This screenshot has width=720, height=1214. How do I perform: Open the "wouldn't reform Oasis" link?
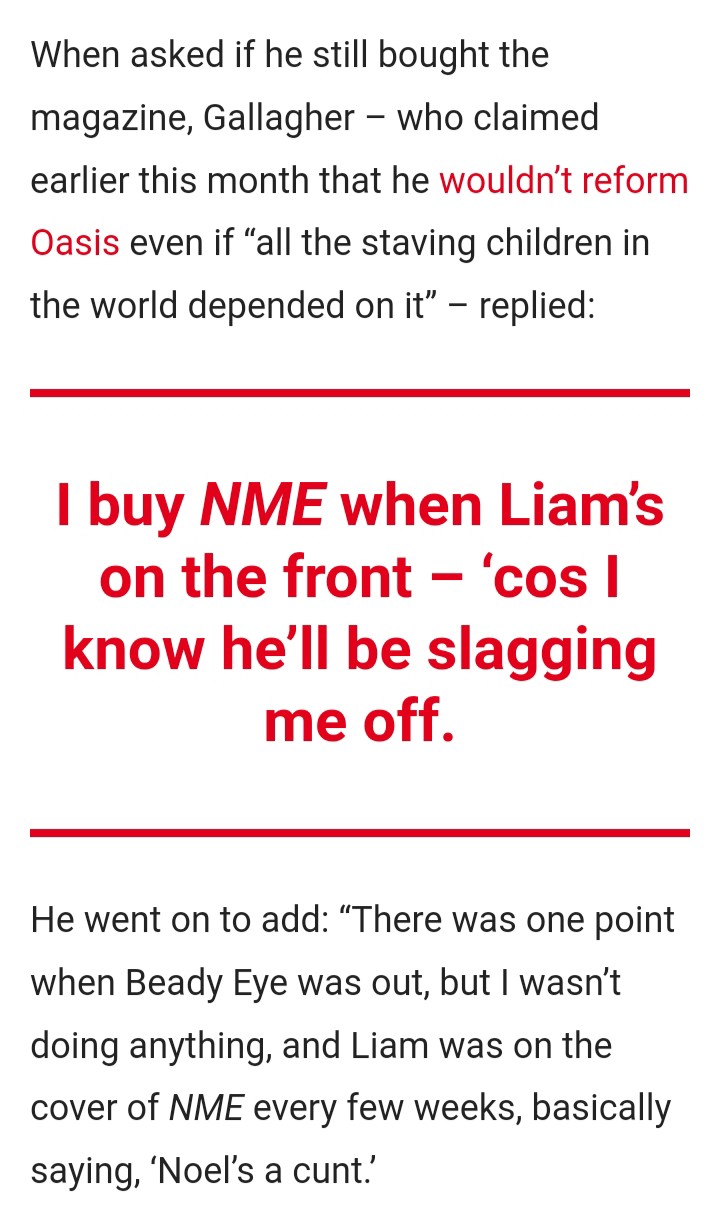coord(563,181)
